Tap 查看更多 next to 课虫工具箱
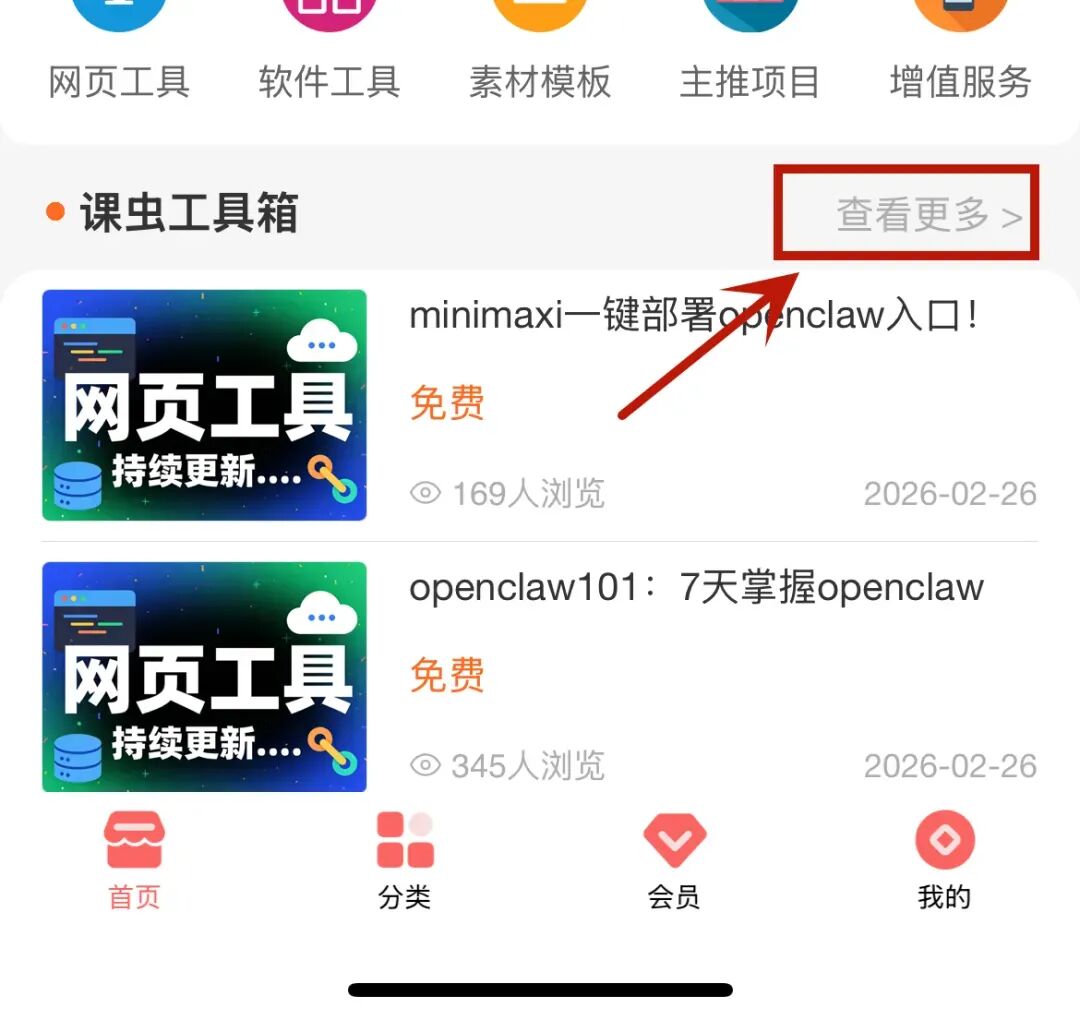Screen dimensions: 1080x1020 (929, 214)
